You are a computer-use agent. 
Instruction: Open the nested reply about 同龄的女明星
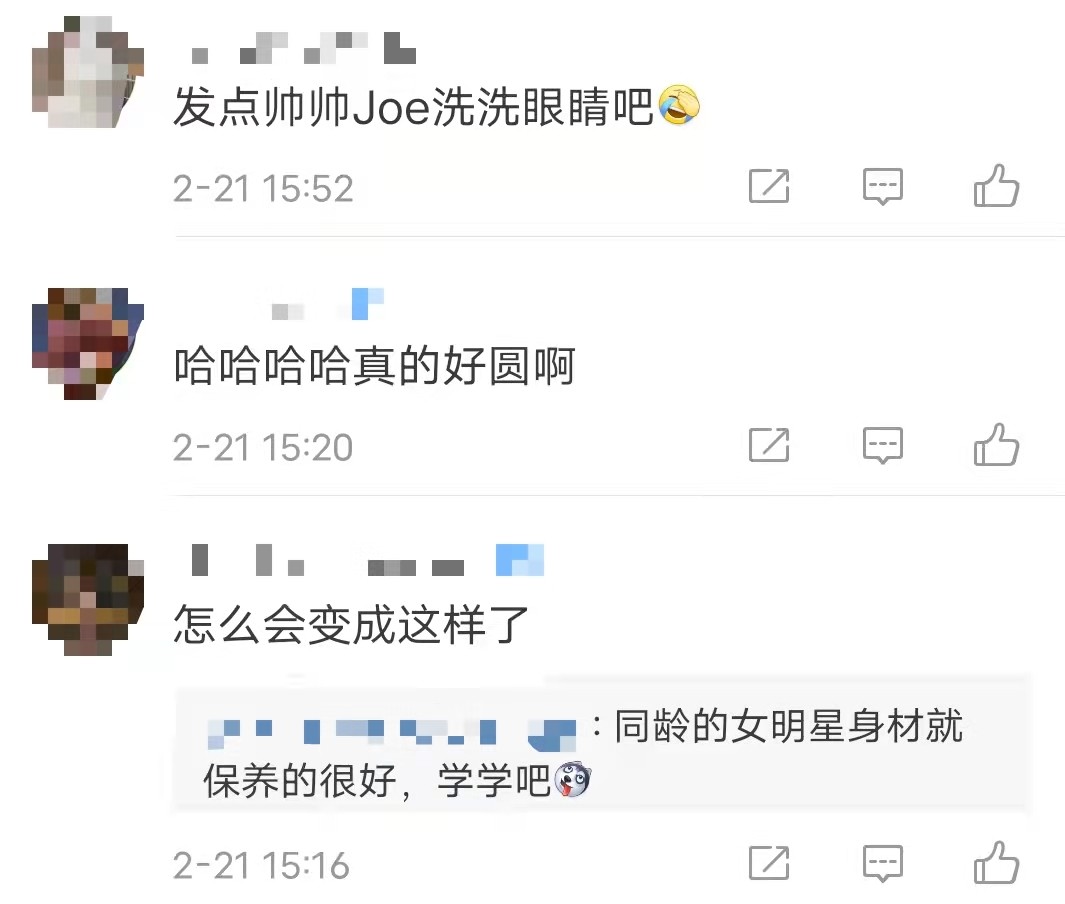pyautogui.click(x=600, y=752)
